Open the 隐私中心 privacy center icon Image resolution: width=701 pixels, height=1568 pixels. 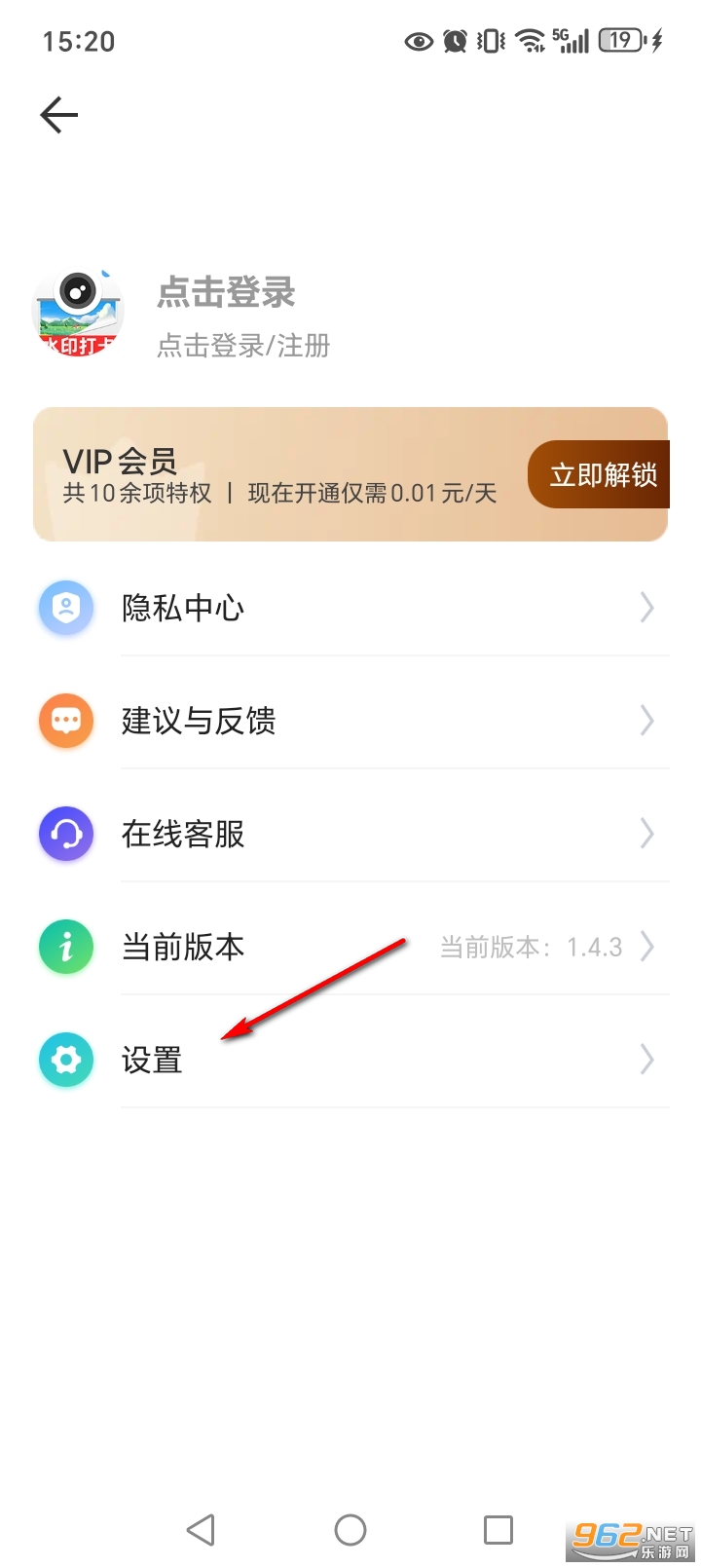[64, 608]
